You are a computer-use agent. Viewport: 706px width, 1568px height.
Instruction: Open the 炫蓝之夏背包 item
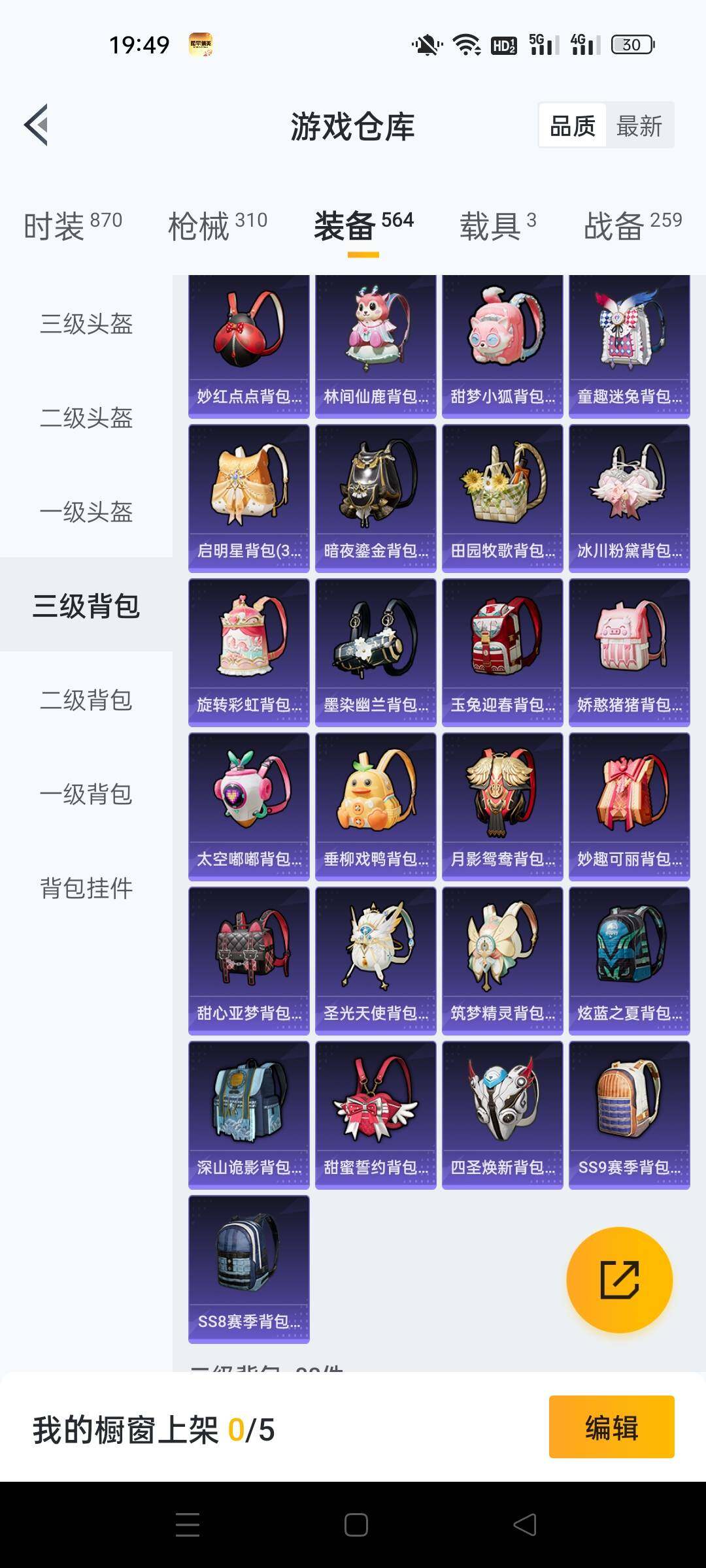[x=629, y=961]
